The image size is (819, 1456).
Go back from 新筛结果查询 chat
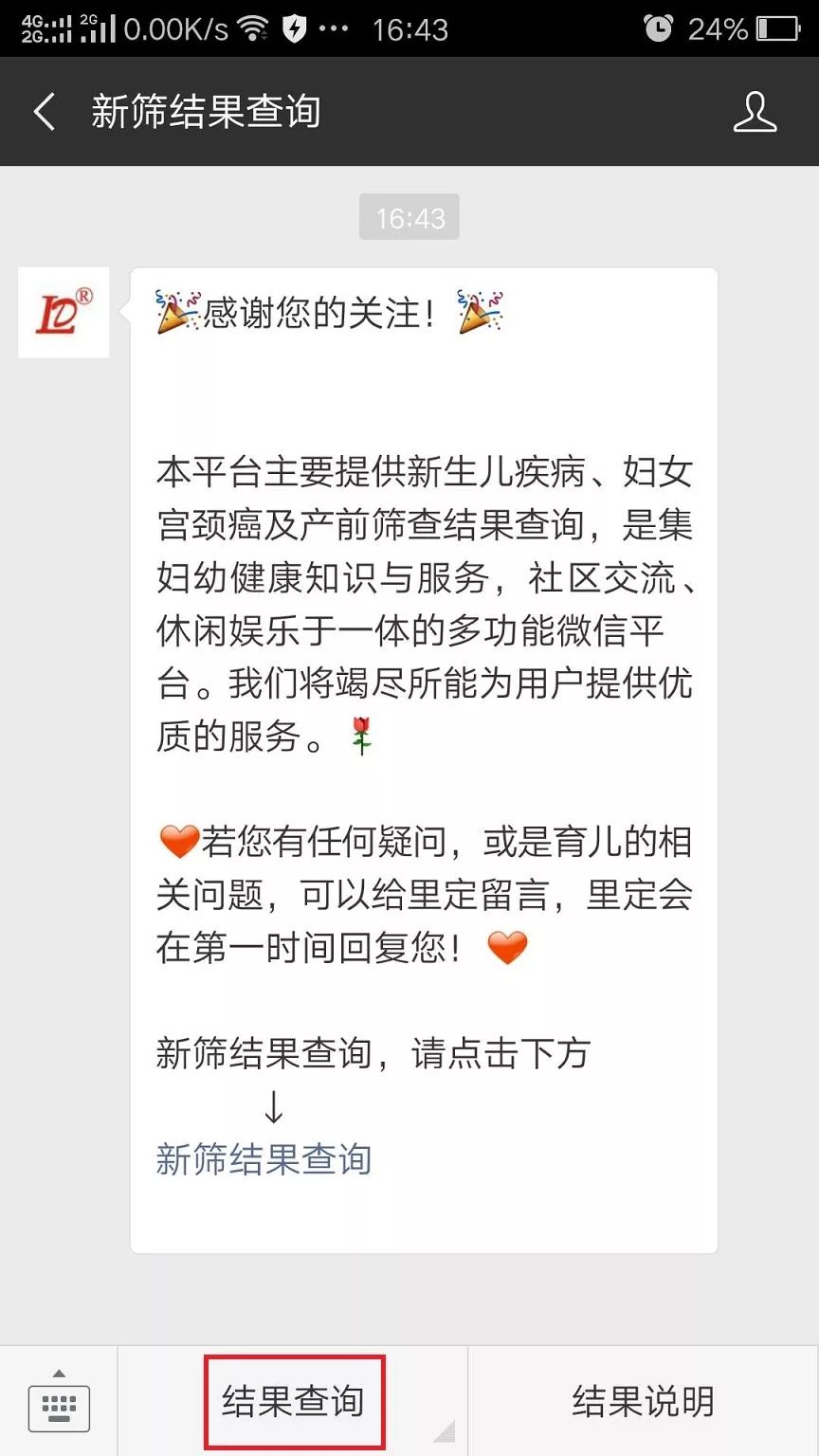point(44,112)
